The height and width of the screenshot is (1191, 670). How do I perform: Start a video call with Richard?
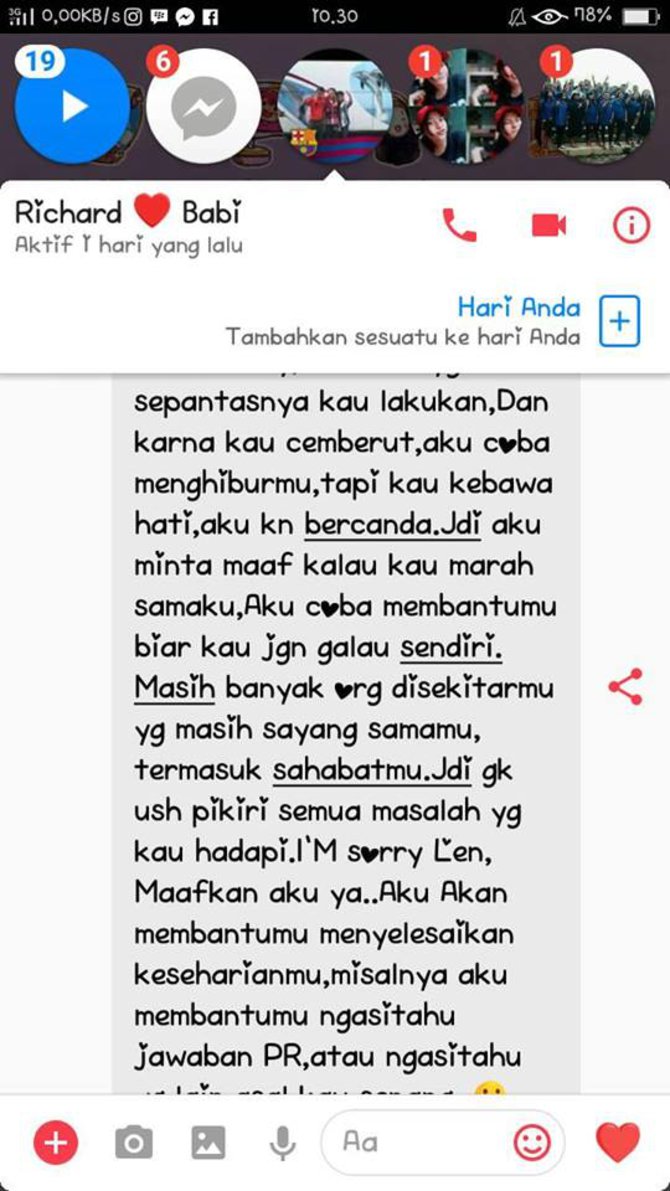(x=548, y=226)
